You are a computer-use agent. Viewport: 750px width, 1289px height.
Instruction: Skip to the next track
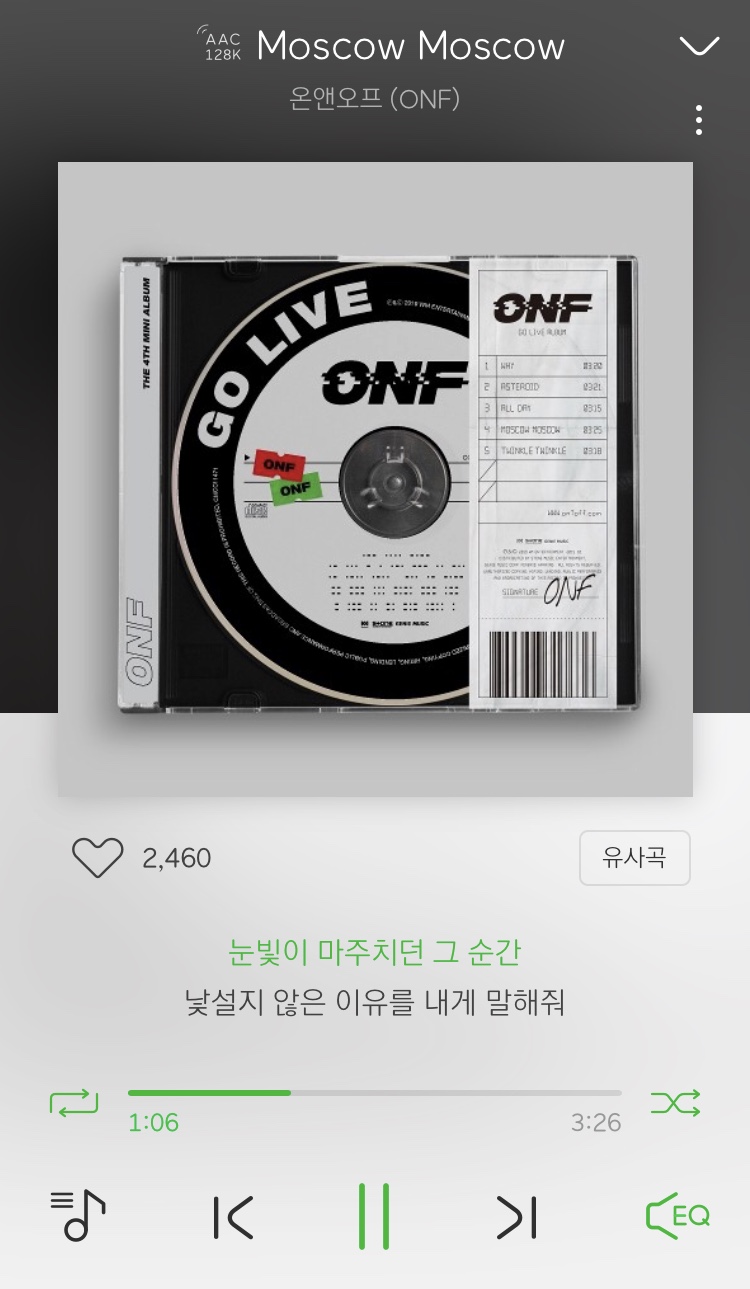click(515, 1217)
